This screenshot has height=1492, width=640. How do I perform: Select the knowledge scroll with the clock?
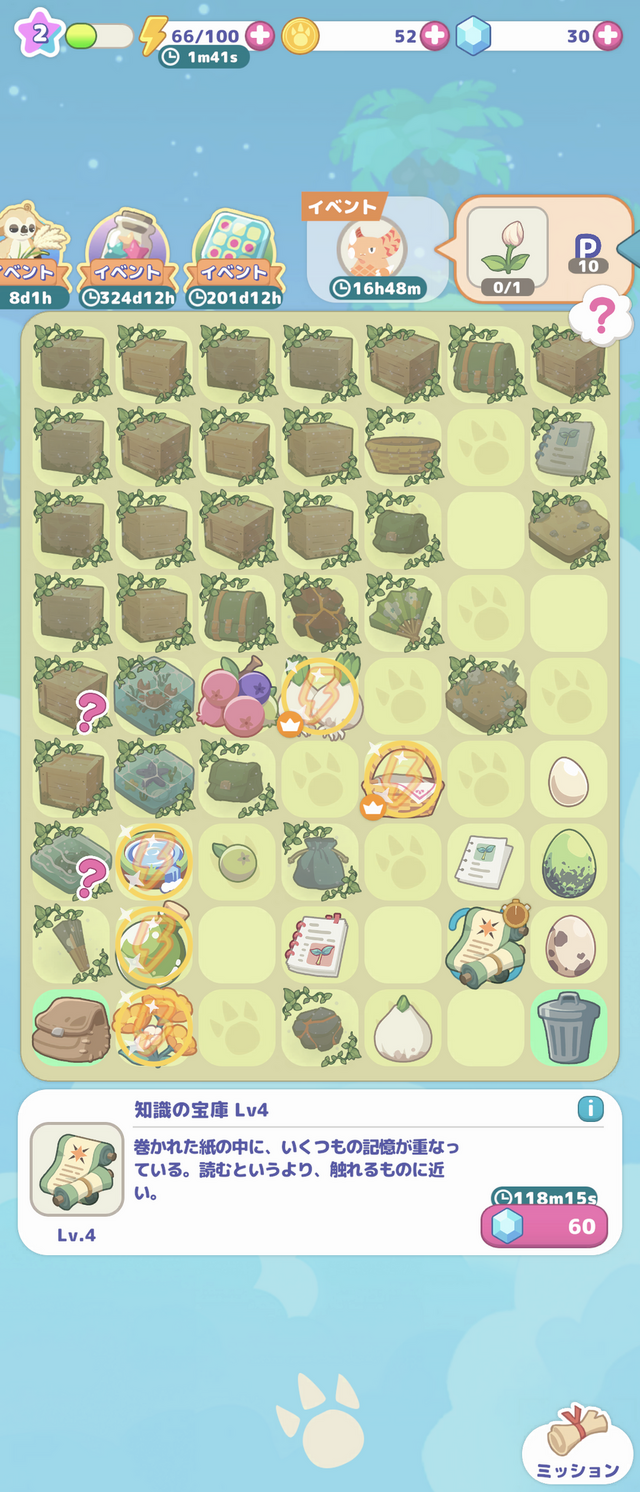pos(486,945)
